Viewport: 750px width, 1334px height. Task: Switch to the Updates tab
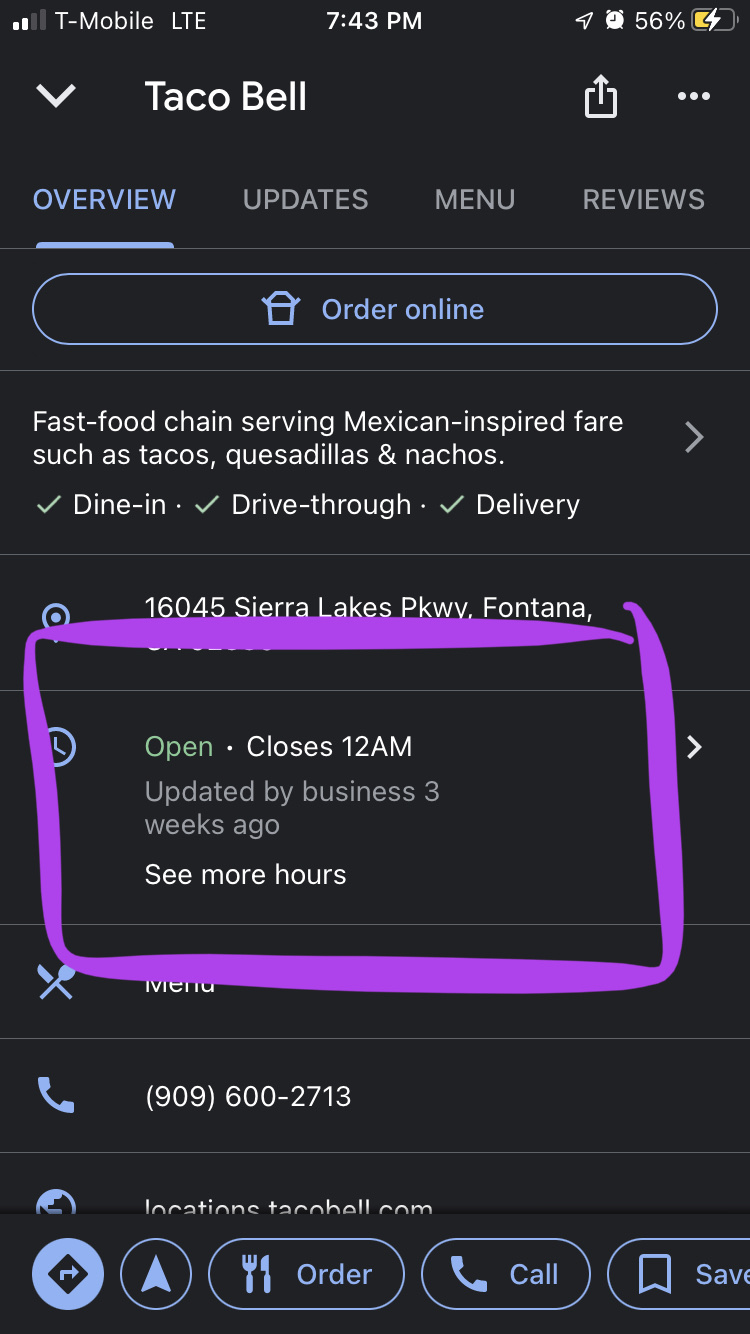(305, 199)
